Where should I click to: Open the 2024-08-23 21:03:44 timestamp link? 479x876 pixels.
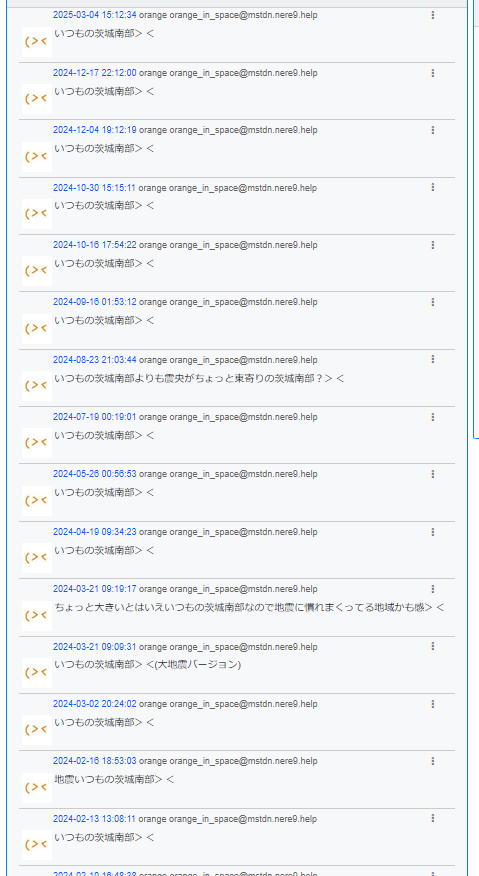coord(94,360)
